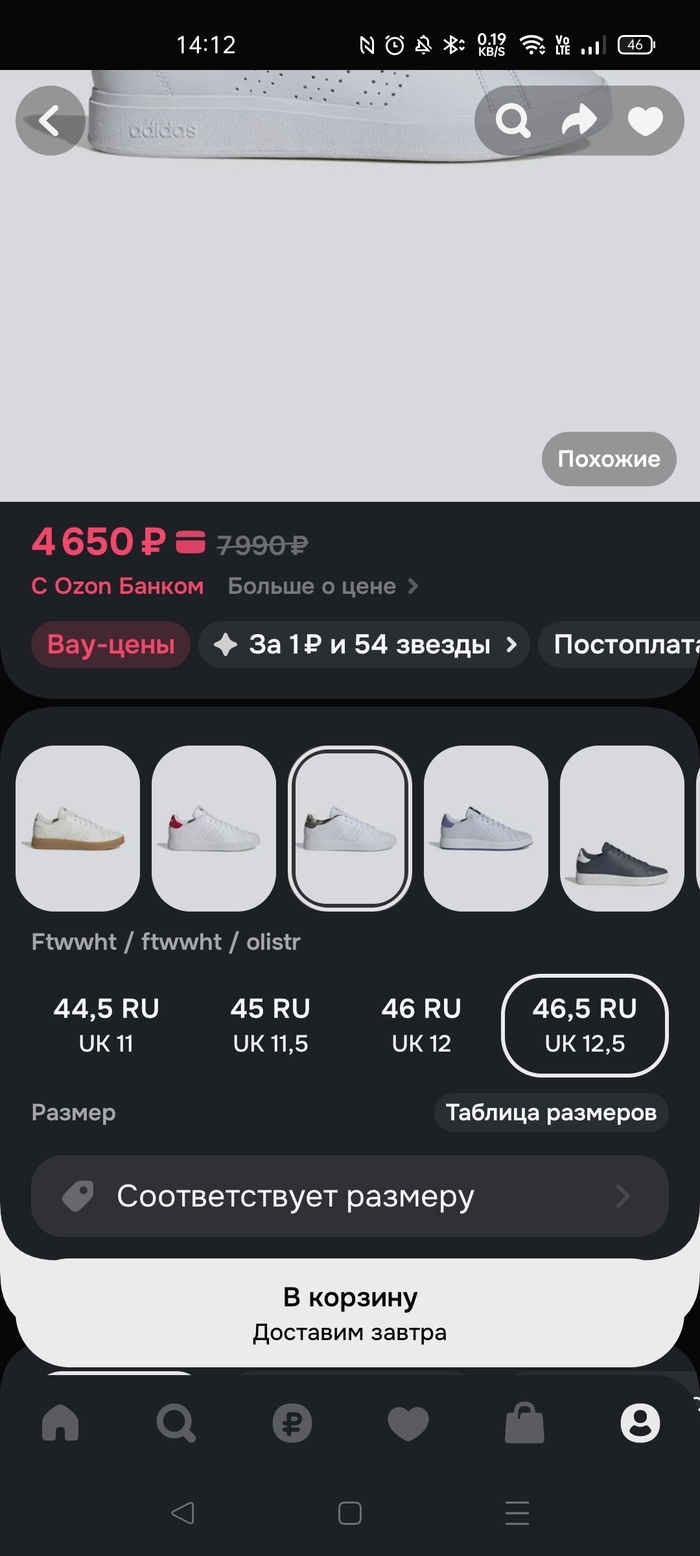Share this Adidas sneaker listing
This screenshot has width=700, height=1556.
579,121
